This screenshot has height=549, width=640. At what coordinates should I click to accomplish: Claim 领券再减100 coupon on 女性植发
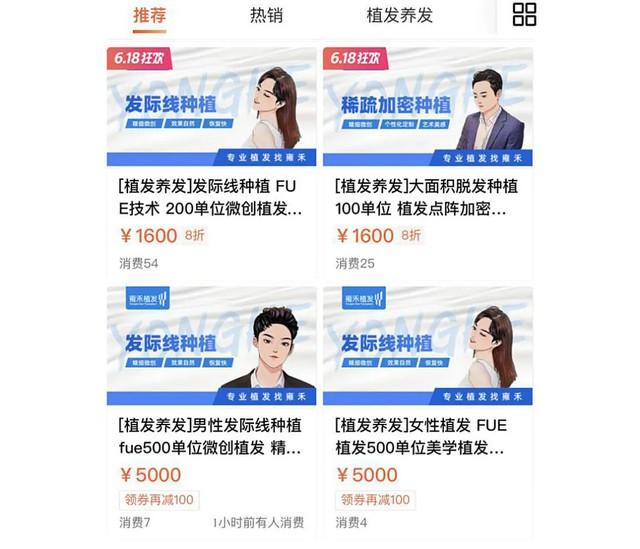pos(375,500)
